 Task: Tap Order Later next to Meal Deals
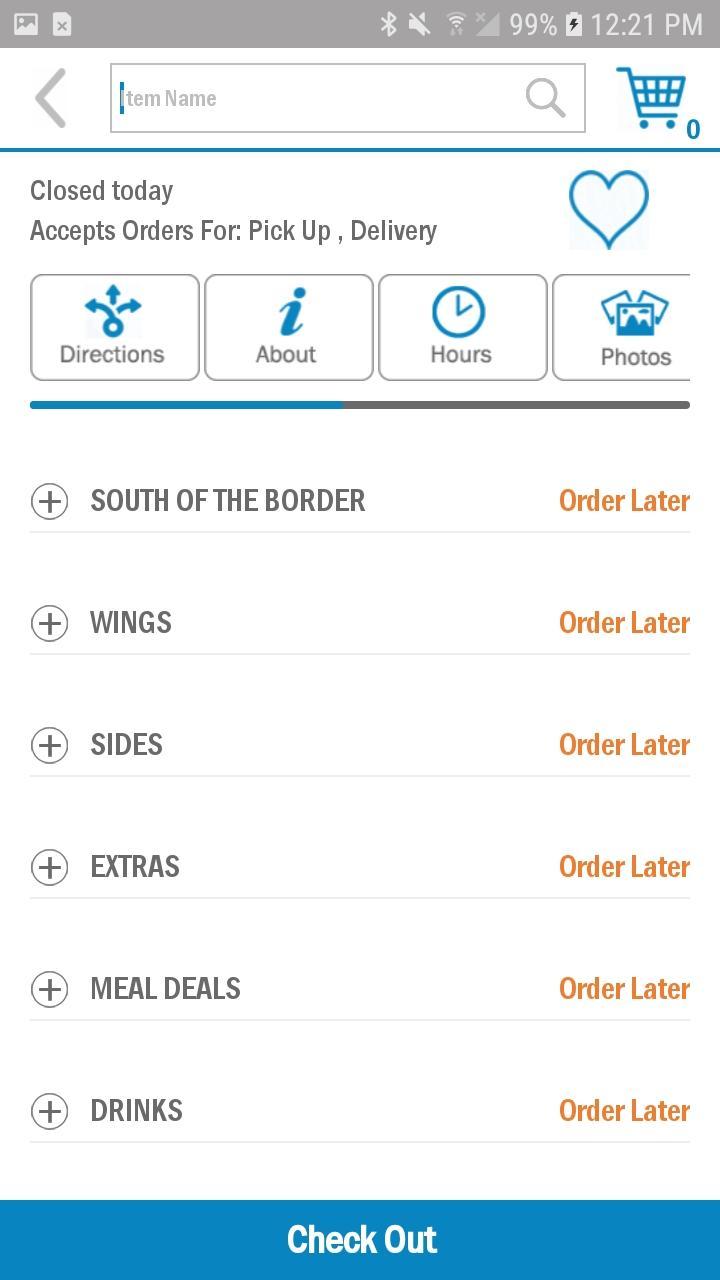click(624, 989)
